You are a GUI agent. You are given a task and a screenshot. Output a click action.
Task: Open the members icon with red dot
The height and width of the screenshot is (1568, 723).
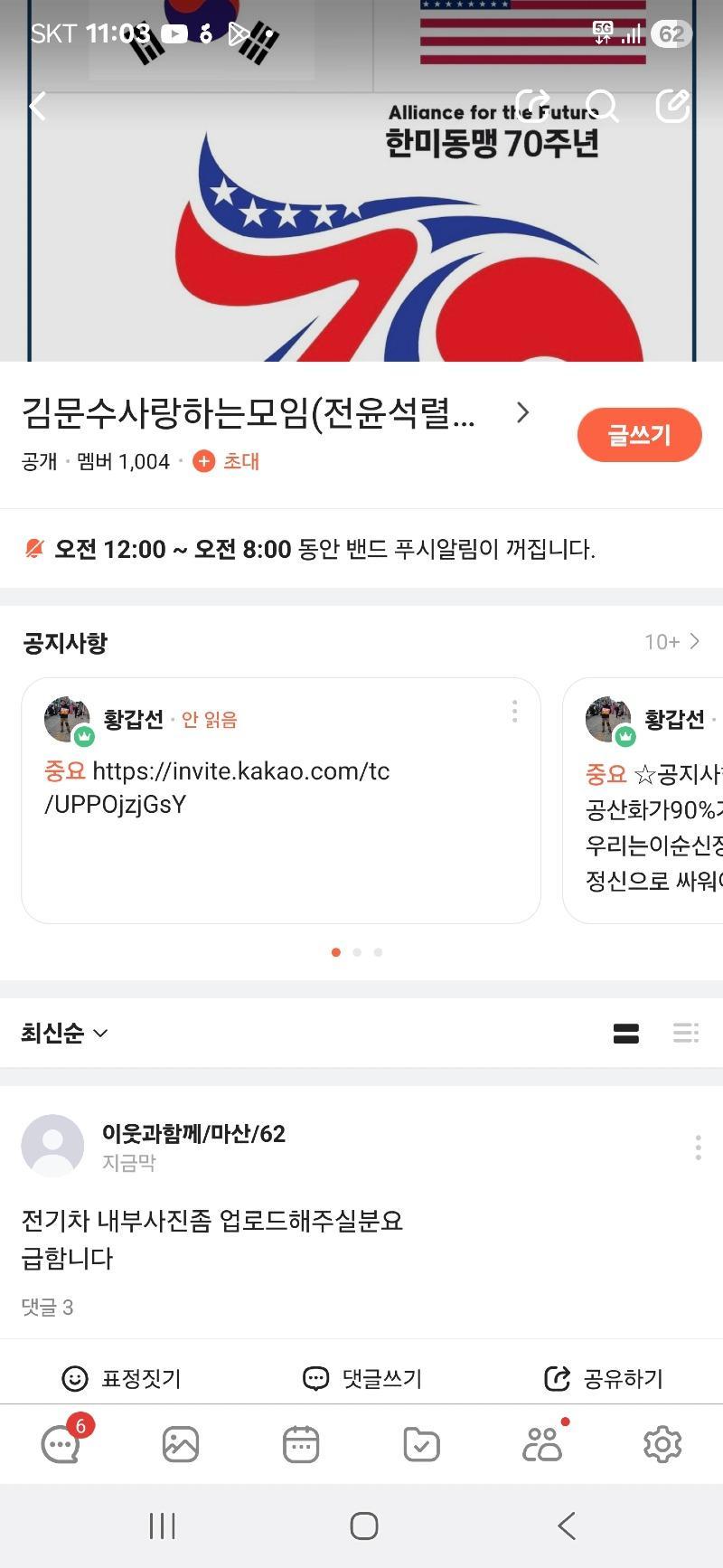(x=543, y=1444)
